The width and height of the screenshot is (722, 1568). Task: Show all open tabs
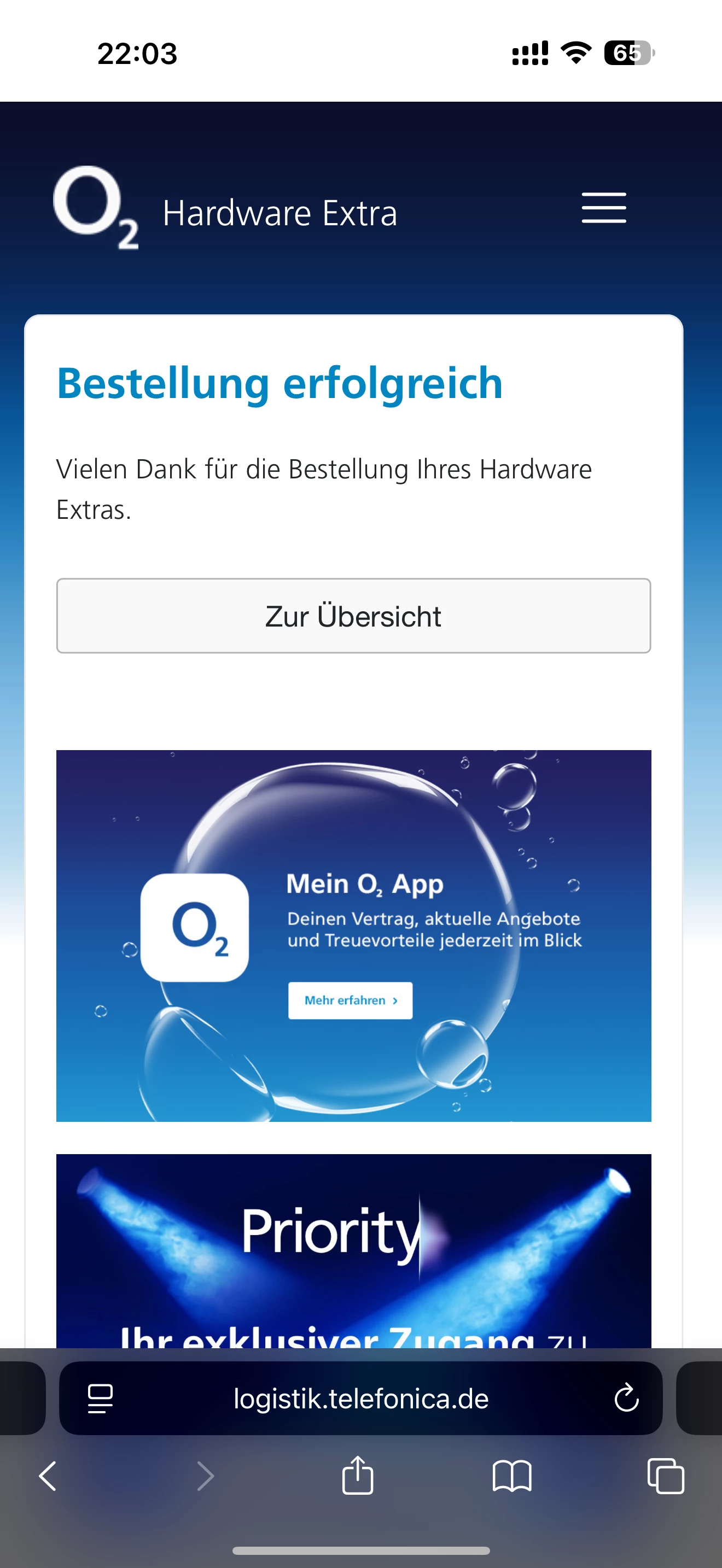[x=665, y=1476]
